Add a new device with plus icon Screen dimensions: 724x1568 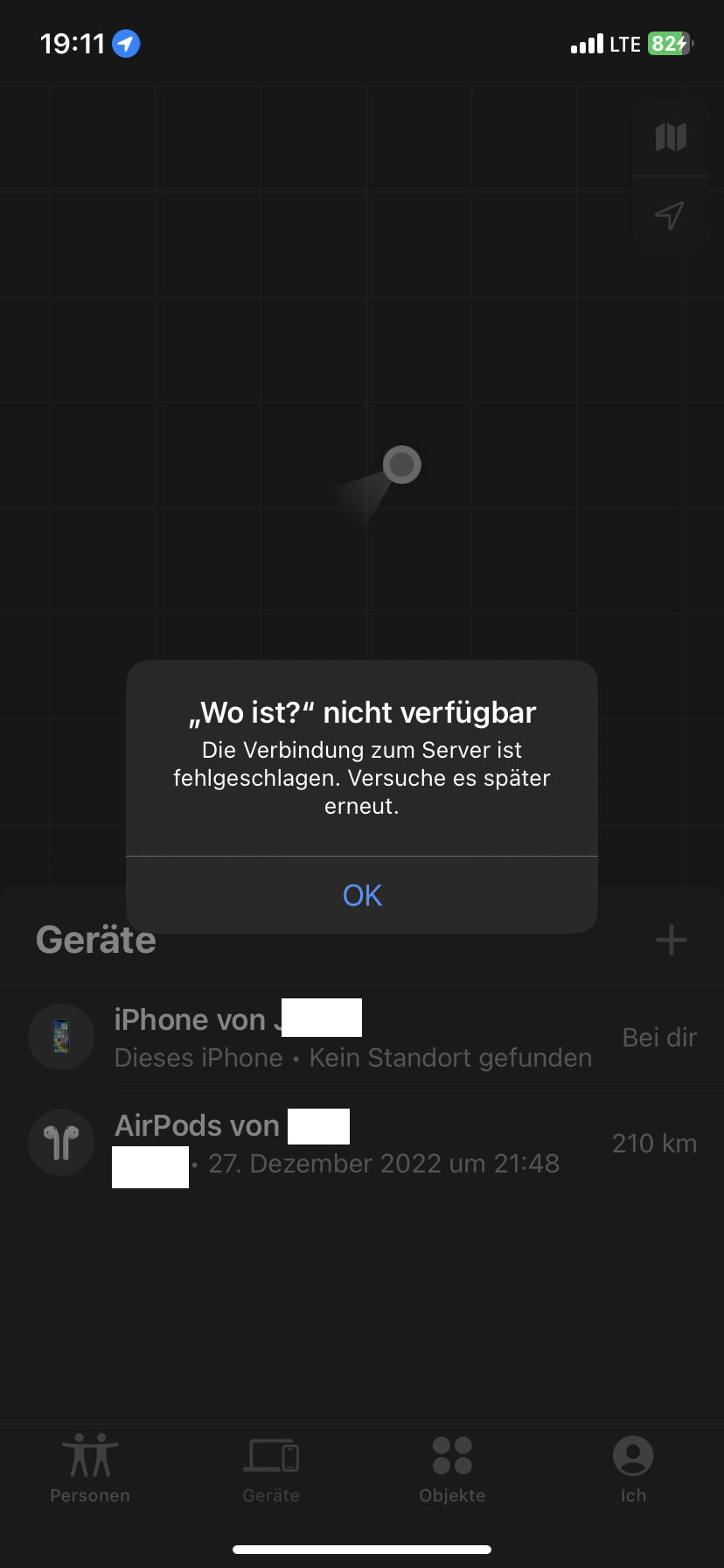pyautogui.click(x=671, y=941)
